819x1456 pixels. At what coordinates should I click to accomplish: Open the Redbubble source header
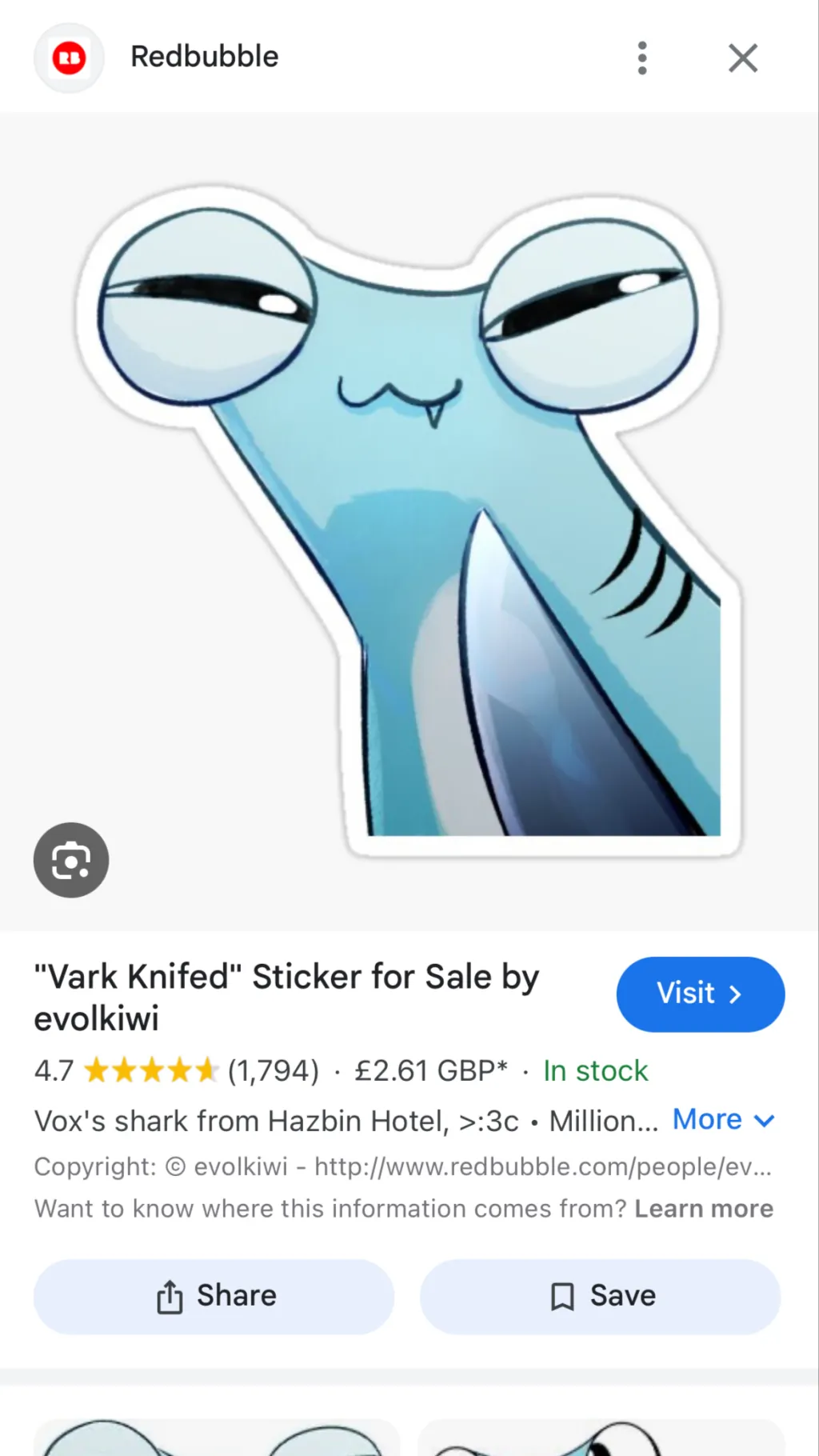coord(204,58)
